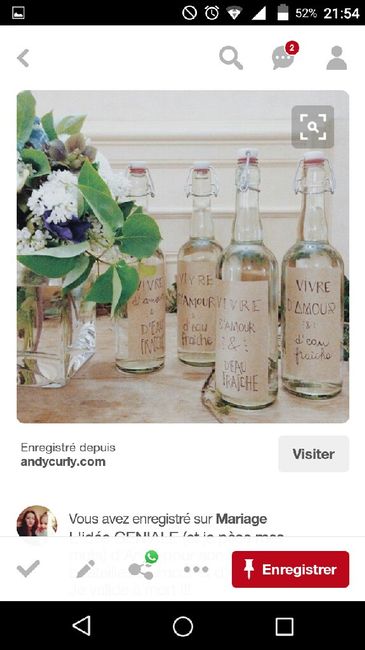365x650 pixels.
Task: Open the Mariage board link
Action: coord(241,519)
